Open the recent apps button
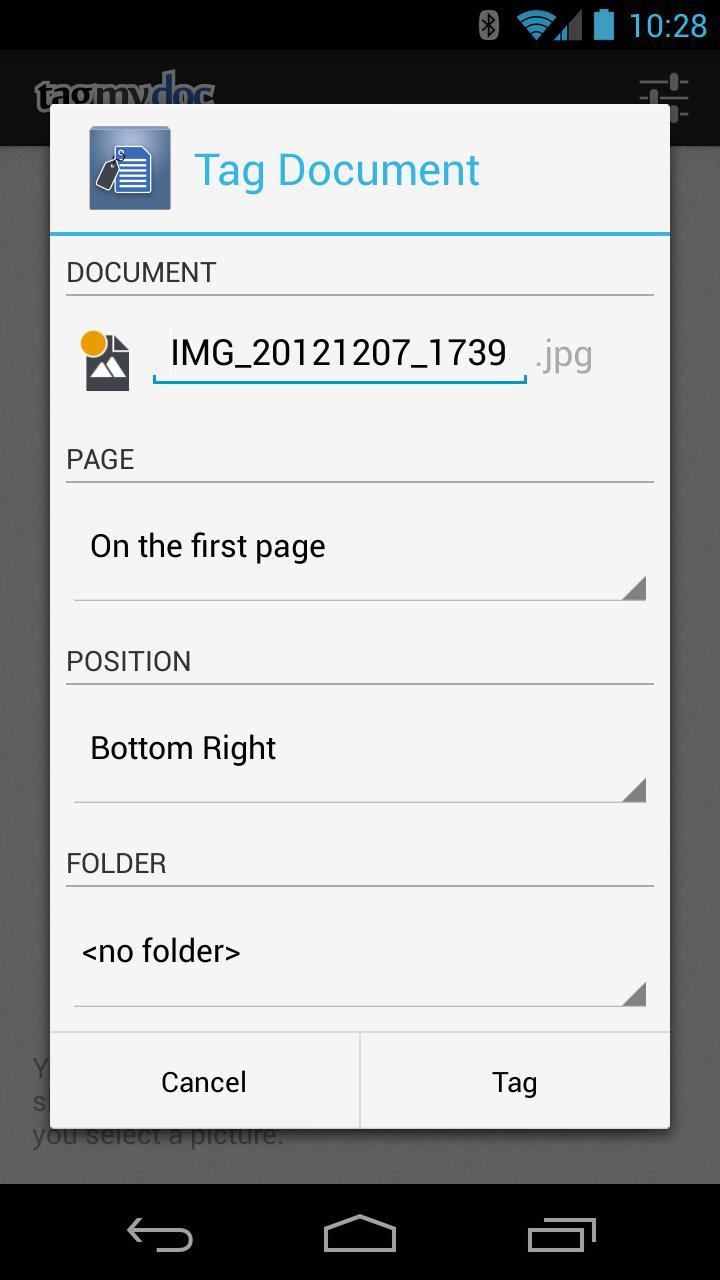This screenshot has height=1280, width=720. (561, 1236)
